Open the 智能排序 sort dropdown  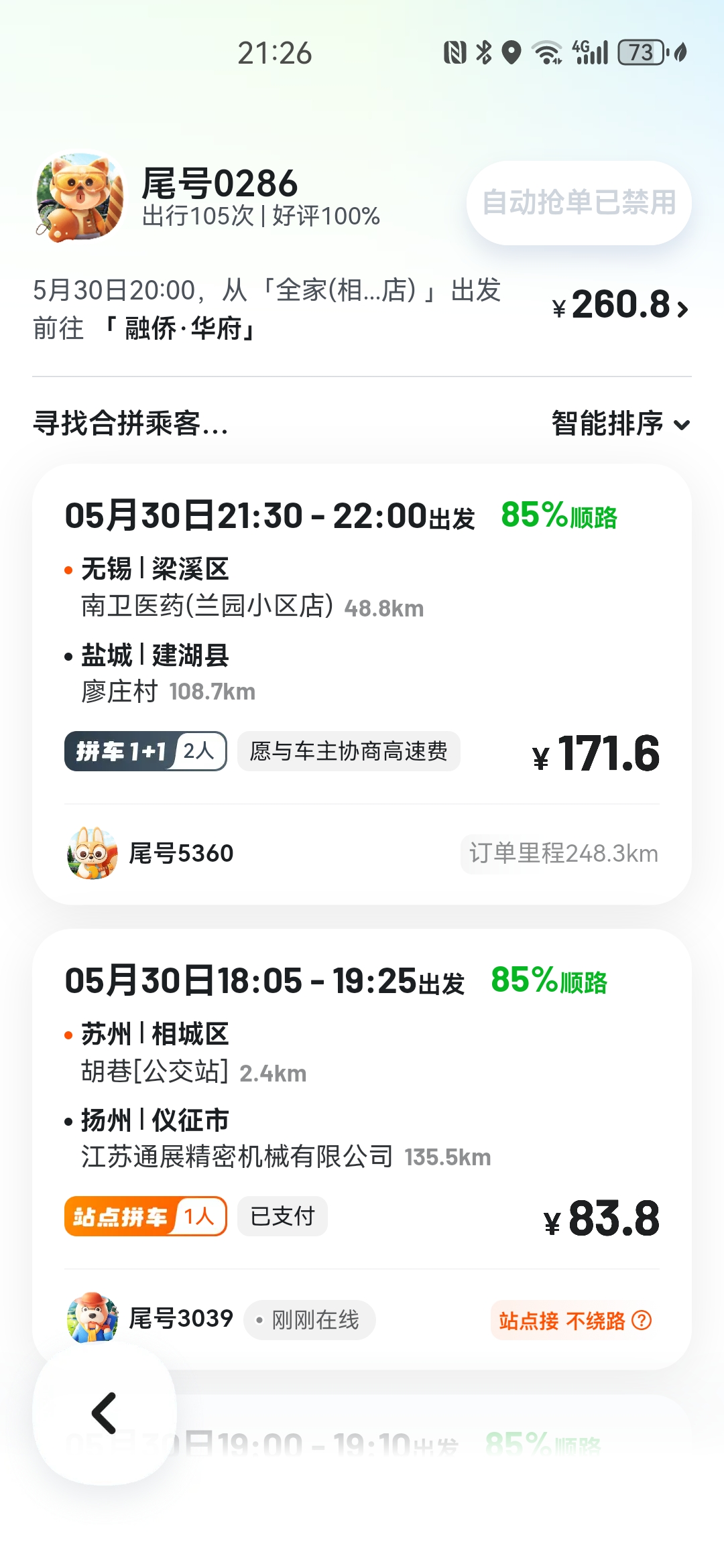pos(621,423)
